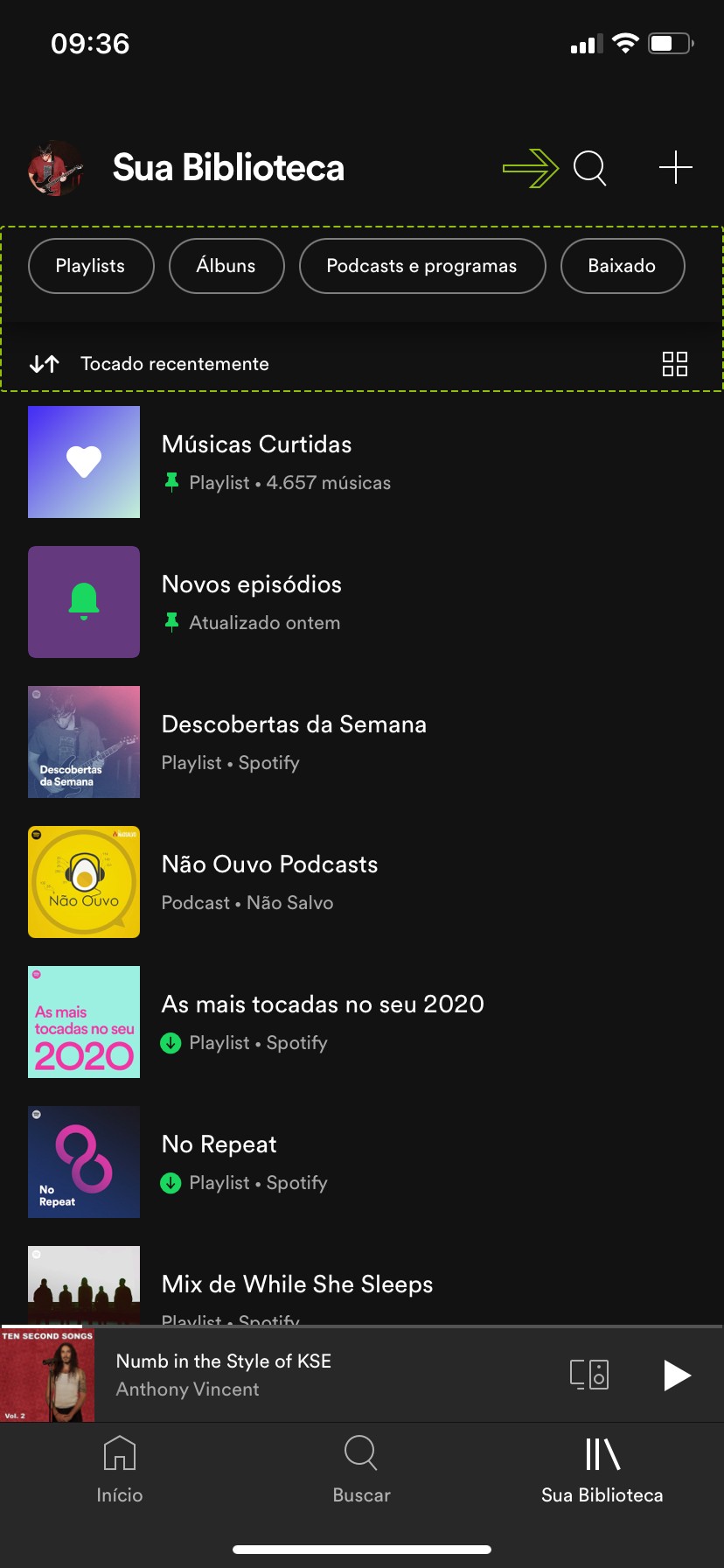The image size is (724, 1568).
Task: Open the library search magnifier
Action: pos(589,168)
